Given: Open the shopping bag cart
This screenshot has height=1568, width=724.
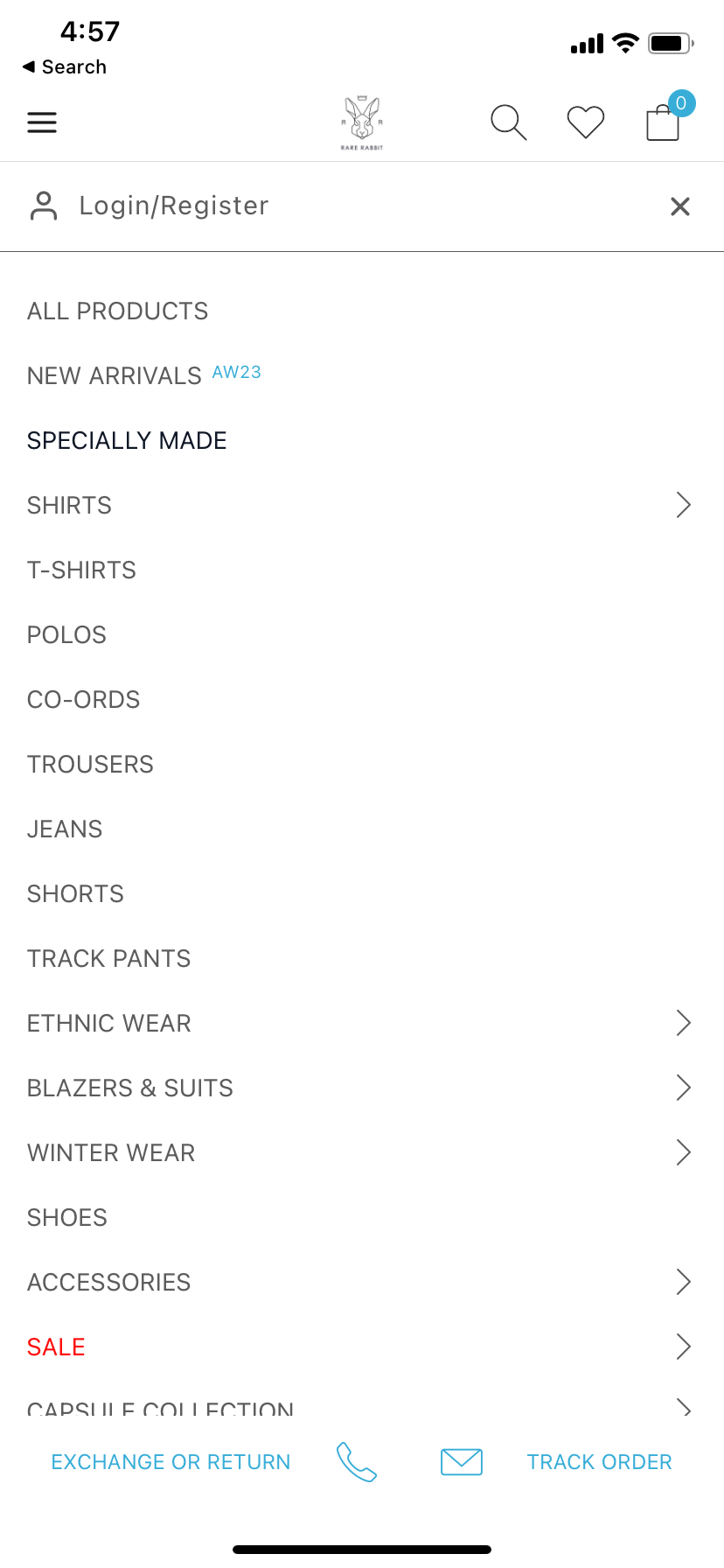Looking at the screenshot, I should pyautogui.click(x=662, y=122).
